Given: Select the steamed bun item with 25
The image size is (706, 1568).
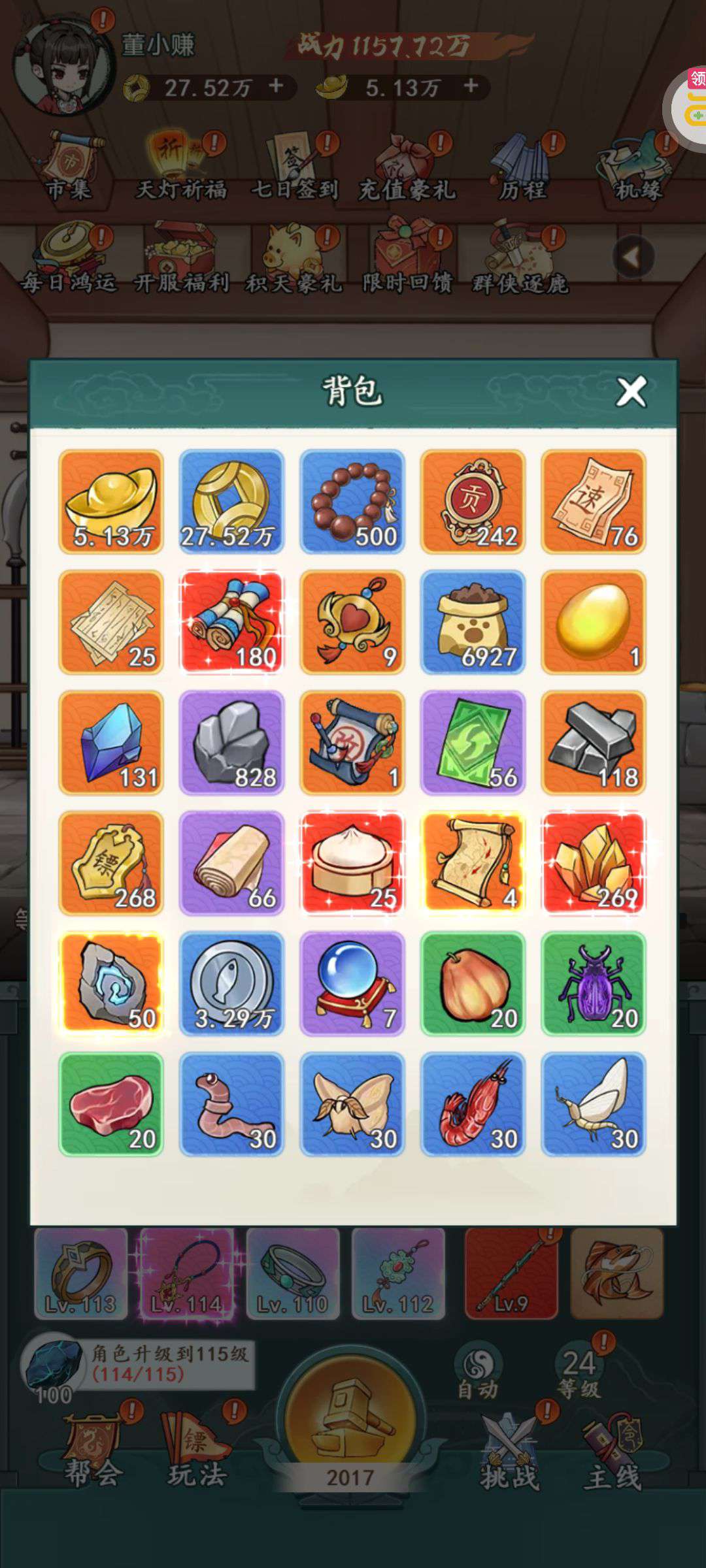Looking at the screenshot, I should click(352, 863).
